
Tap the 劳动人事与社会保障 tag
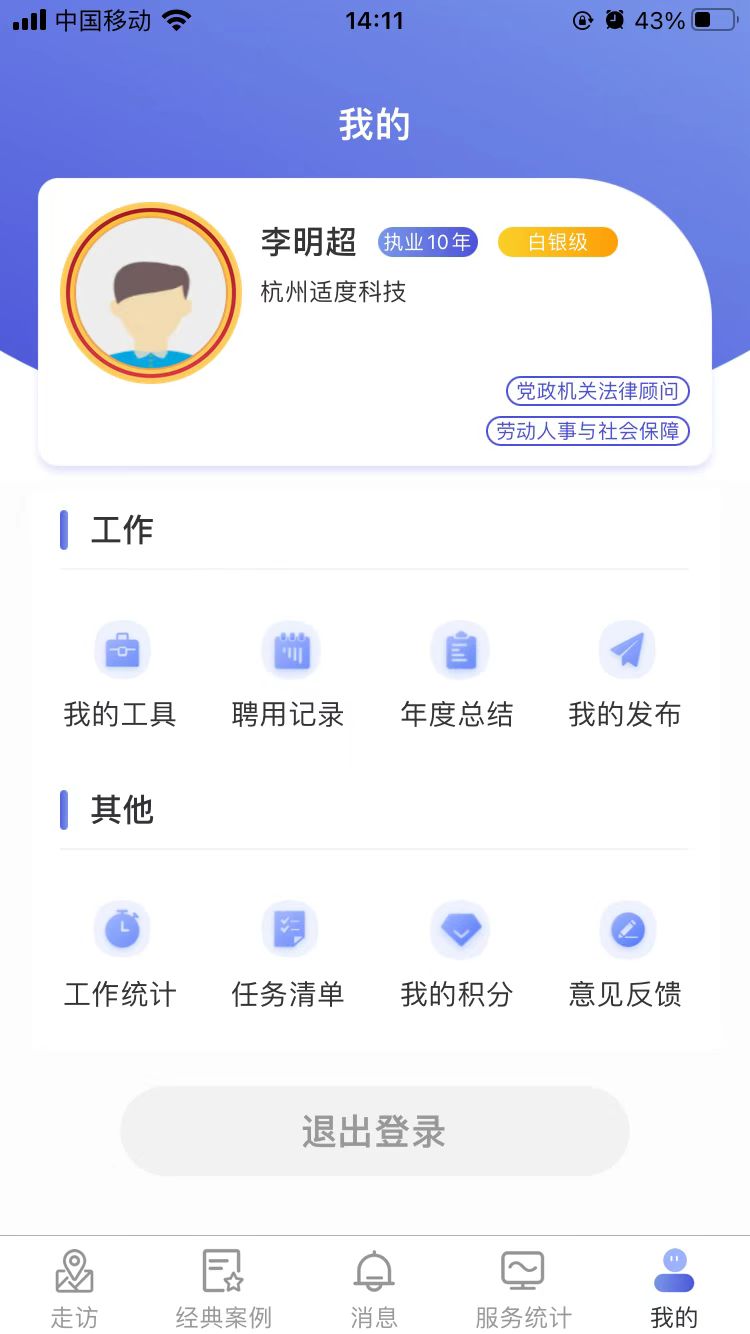point(586,431)
